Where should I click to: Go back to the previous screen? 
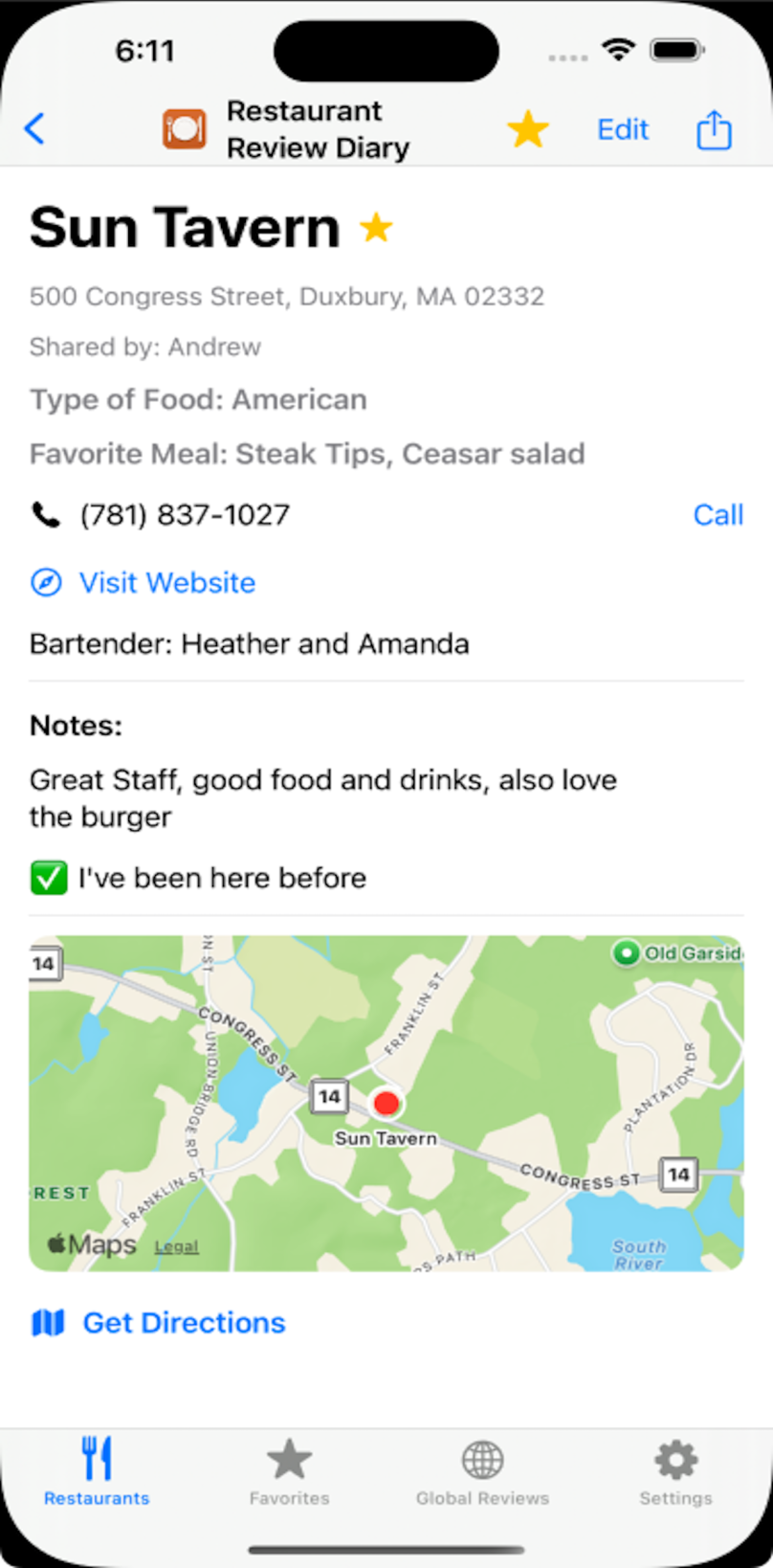(34, 128)
